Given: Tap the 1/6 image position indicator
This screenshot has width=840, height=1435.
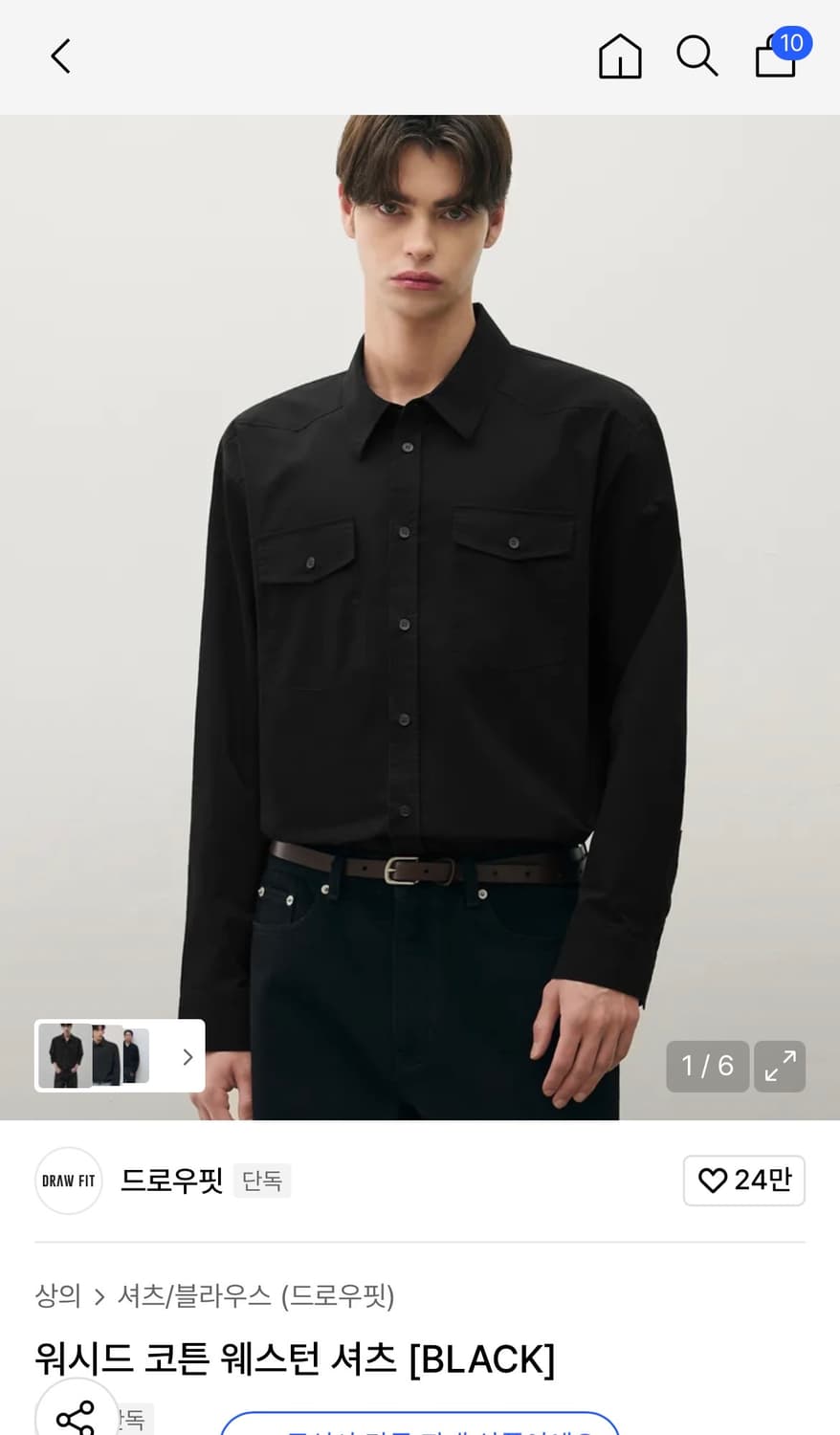Looking at the screenshot, I should (x=707, y=1066).
